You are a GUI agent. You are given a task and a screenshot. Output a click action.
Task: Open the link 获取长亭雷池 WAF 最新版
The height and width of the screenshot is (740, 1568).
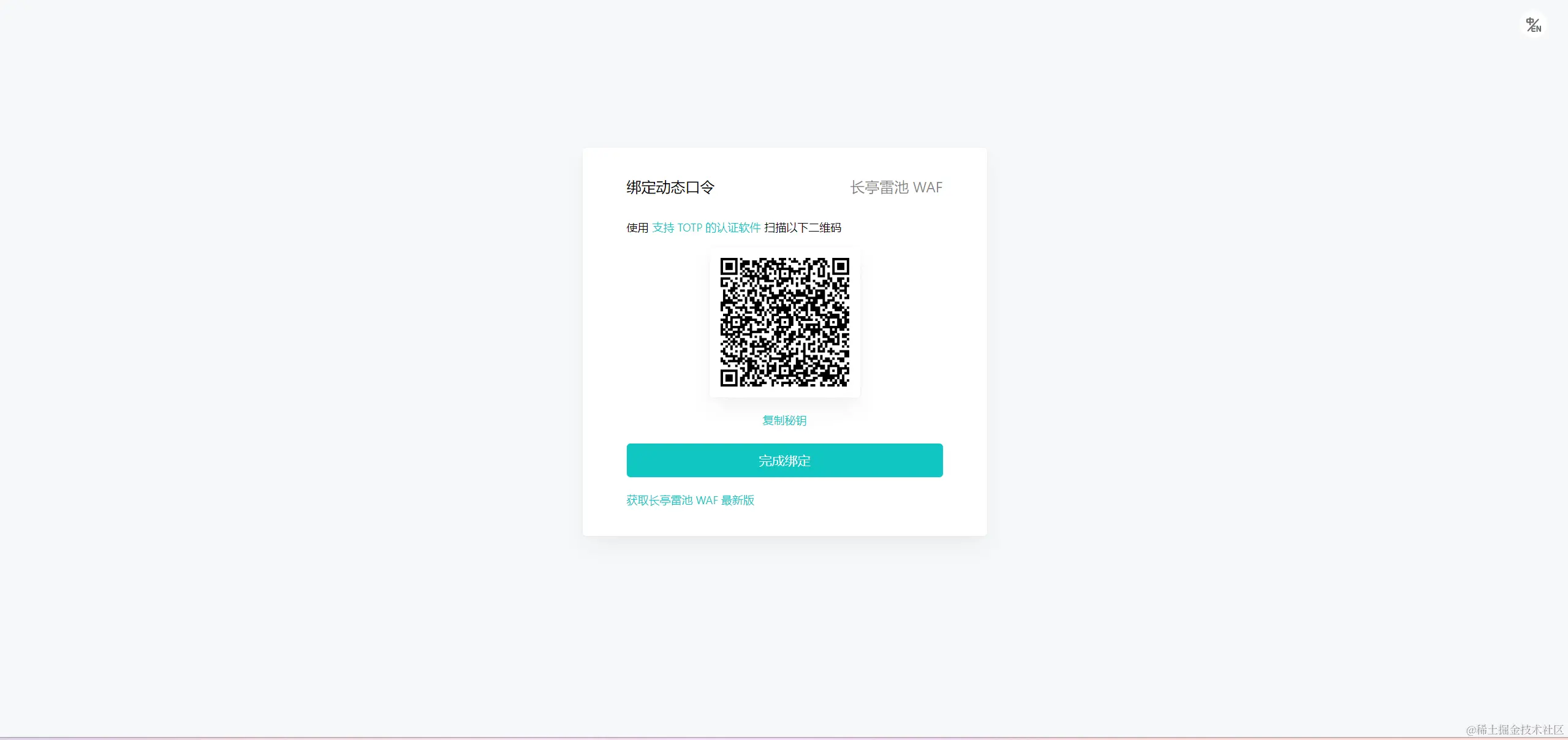pos(690,500)
